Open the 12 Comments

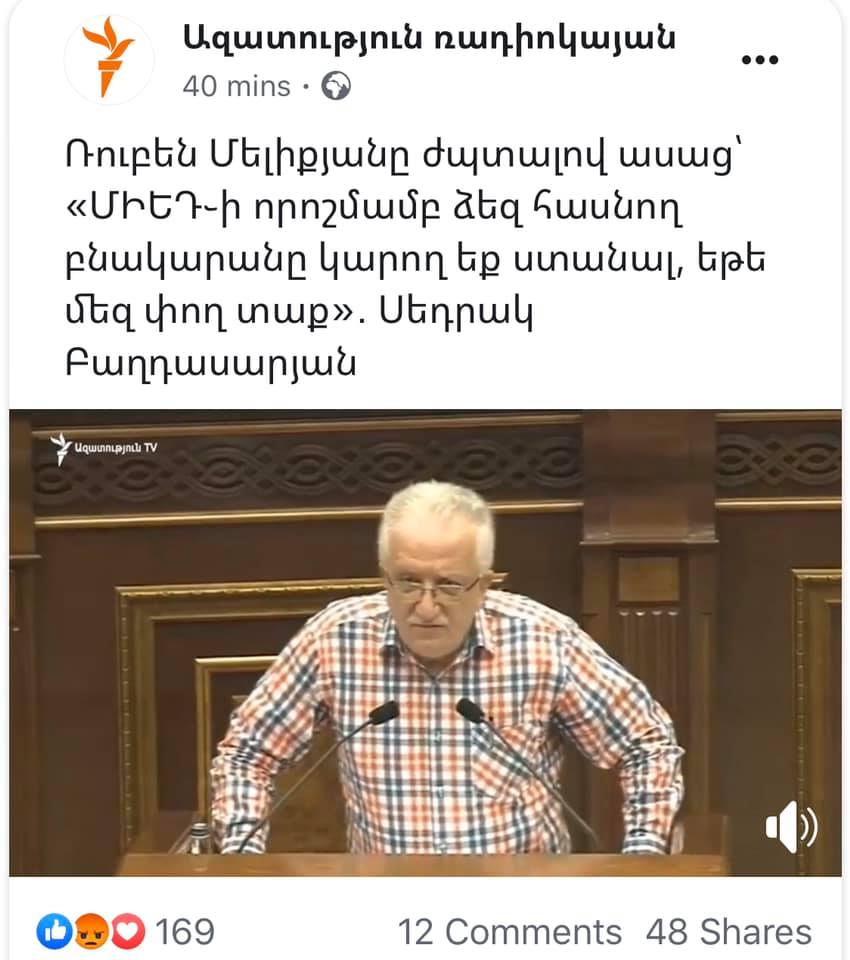coord(509,932)
